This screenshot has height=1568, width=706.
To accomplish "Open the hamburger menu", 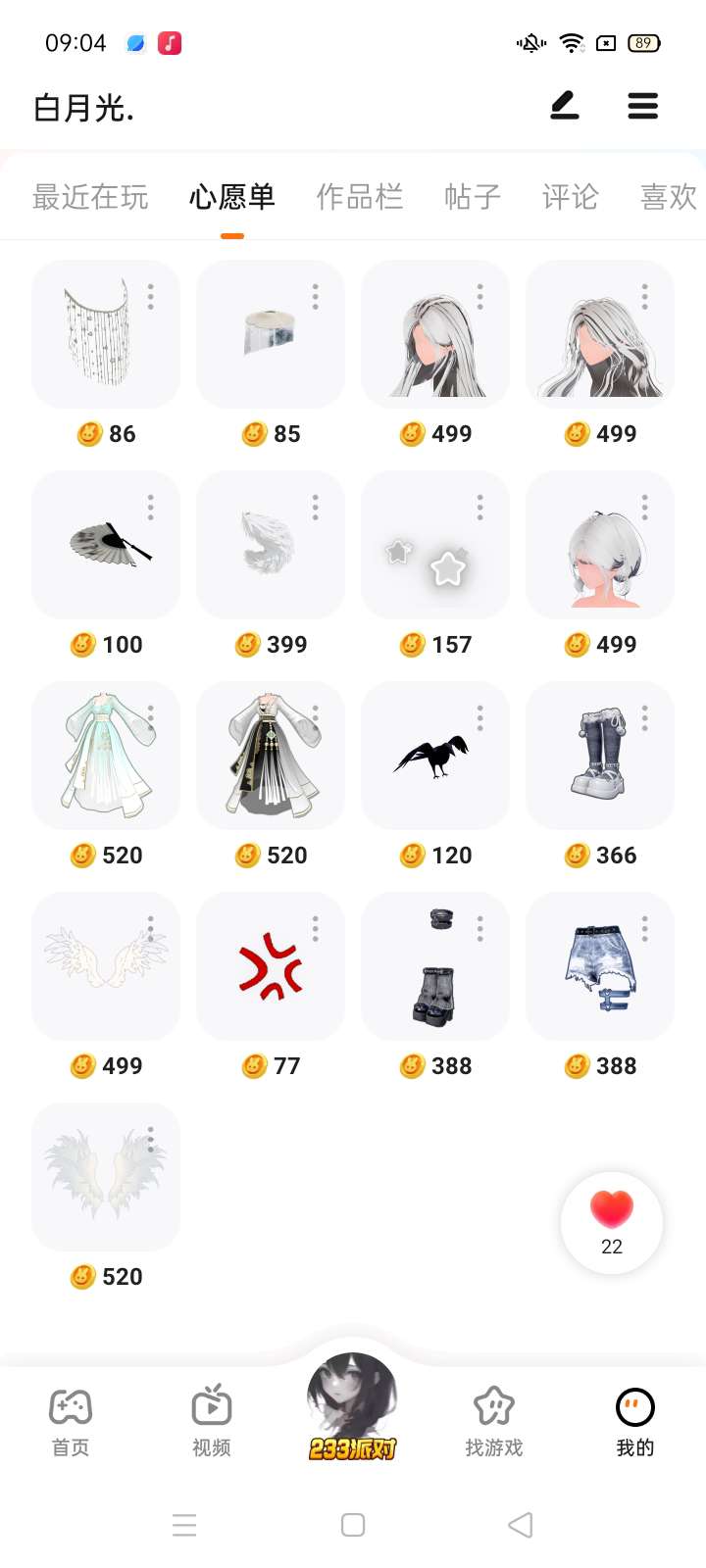I will tap(643, 105).
